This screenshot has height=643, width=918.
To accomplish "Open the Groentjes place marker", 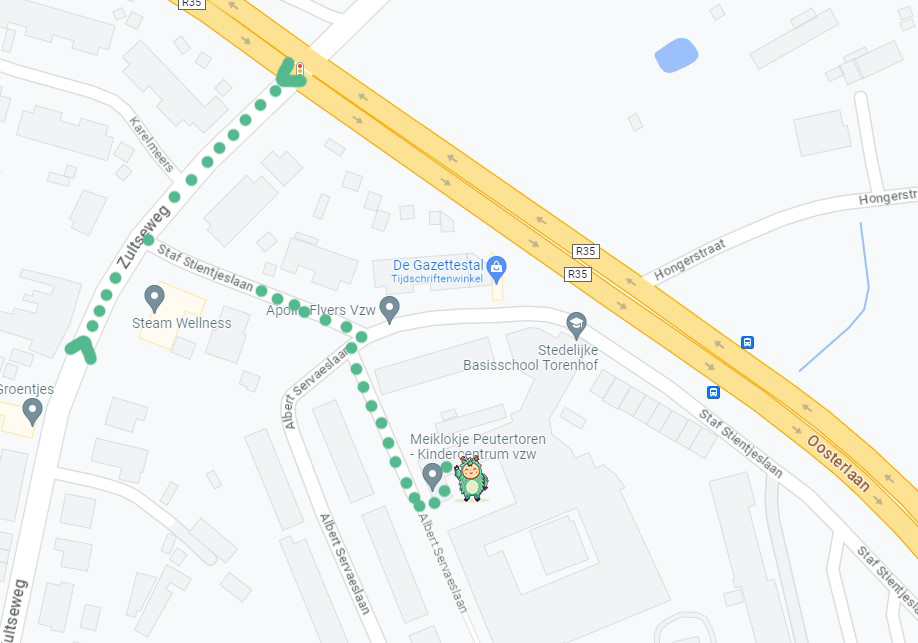I will click(32, 409).
